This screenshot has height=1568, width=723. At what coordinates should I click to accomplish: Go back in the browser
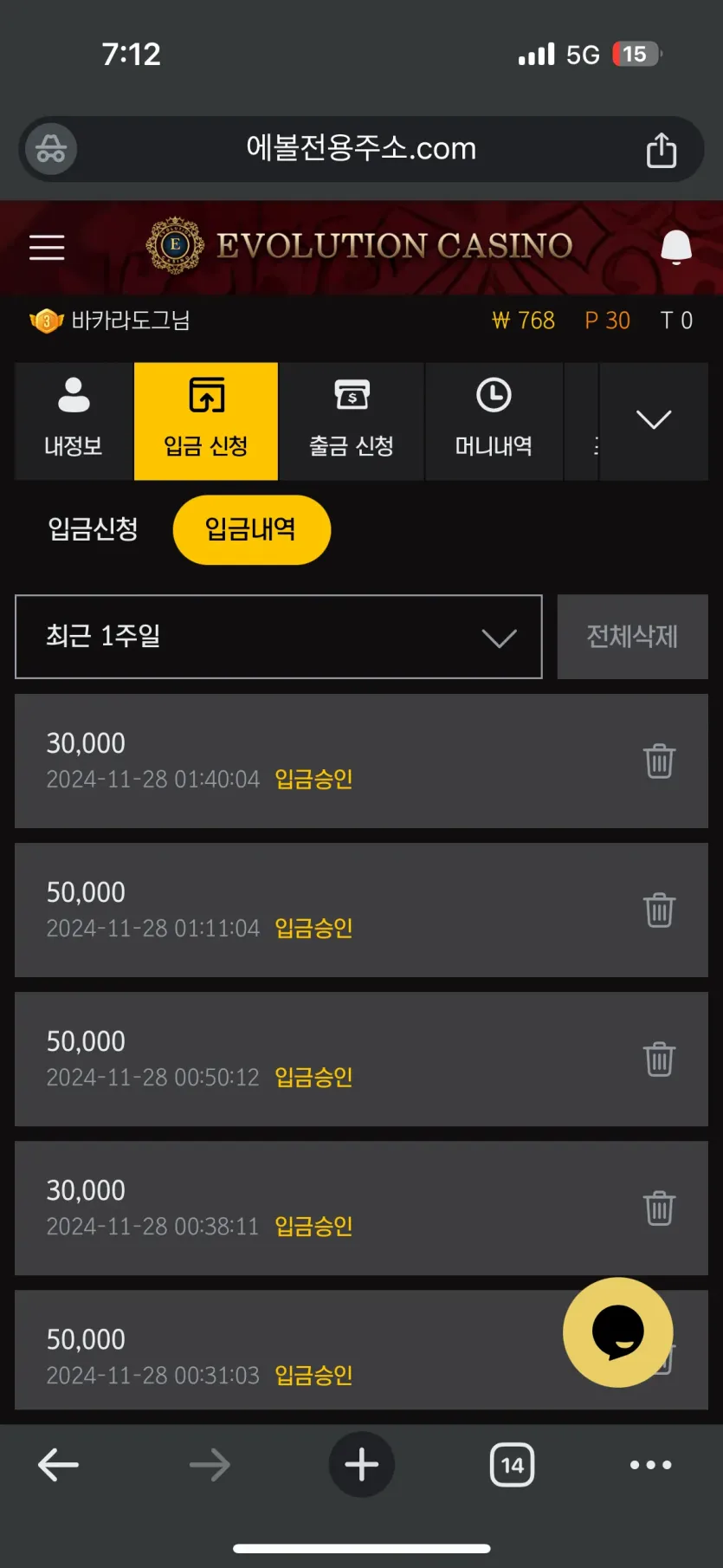[x=59, y=1465]
